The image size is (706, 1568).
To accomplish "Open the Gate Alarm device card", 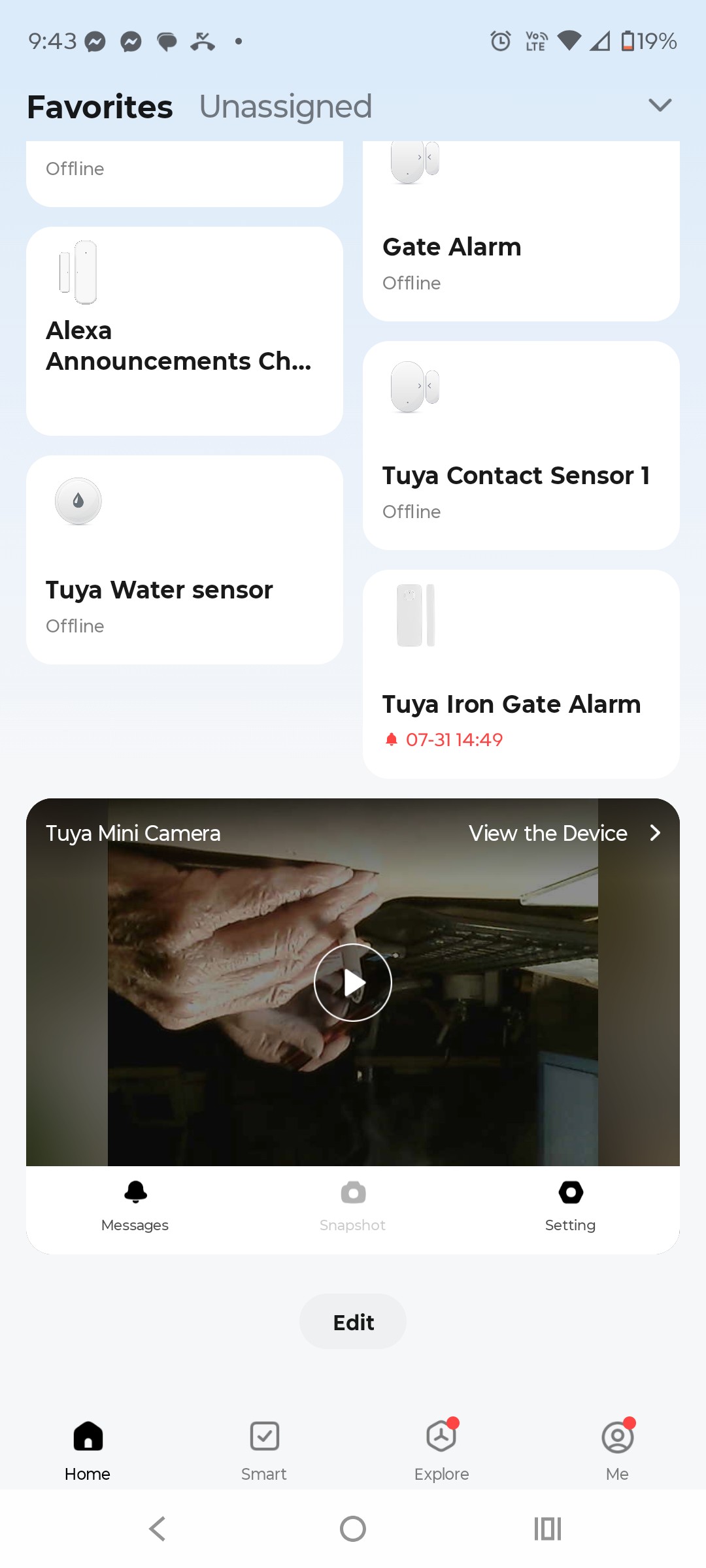I will point(521,231).
